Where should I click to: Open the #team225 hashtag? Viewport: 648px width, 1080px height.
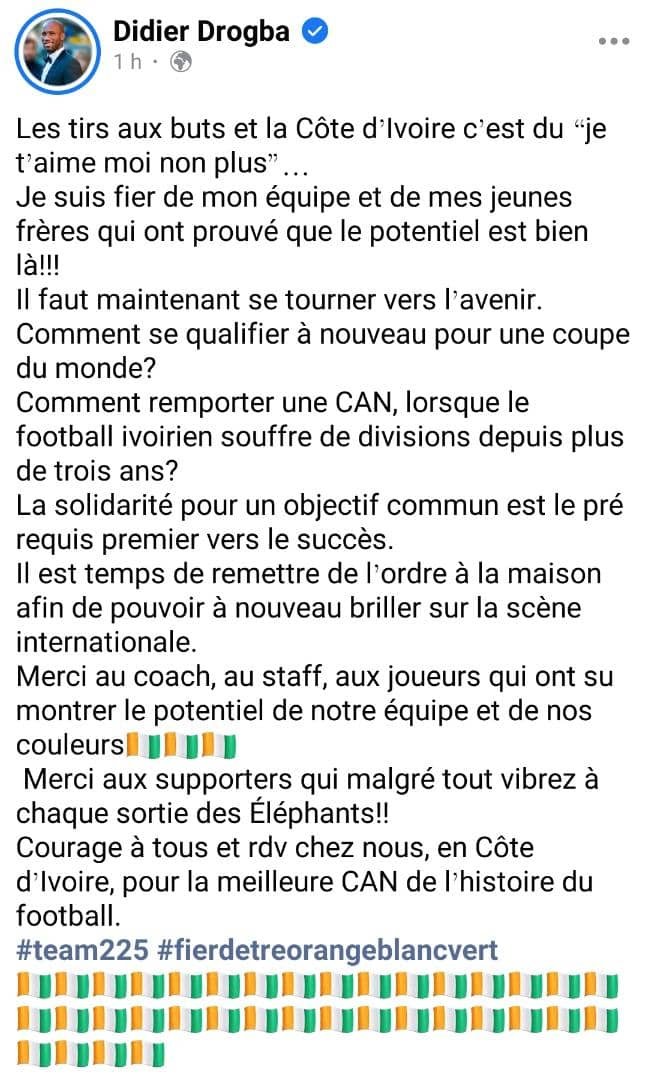tap(83, 949)
